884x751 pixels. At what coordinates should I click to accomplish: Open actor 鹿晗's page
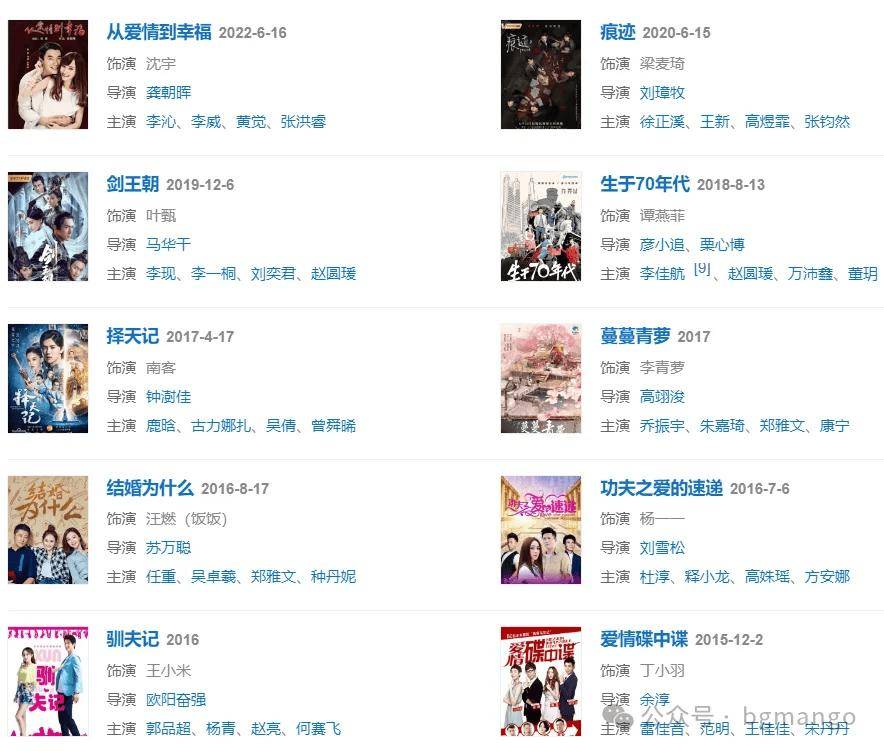point(160,425)
